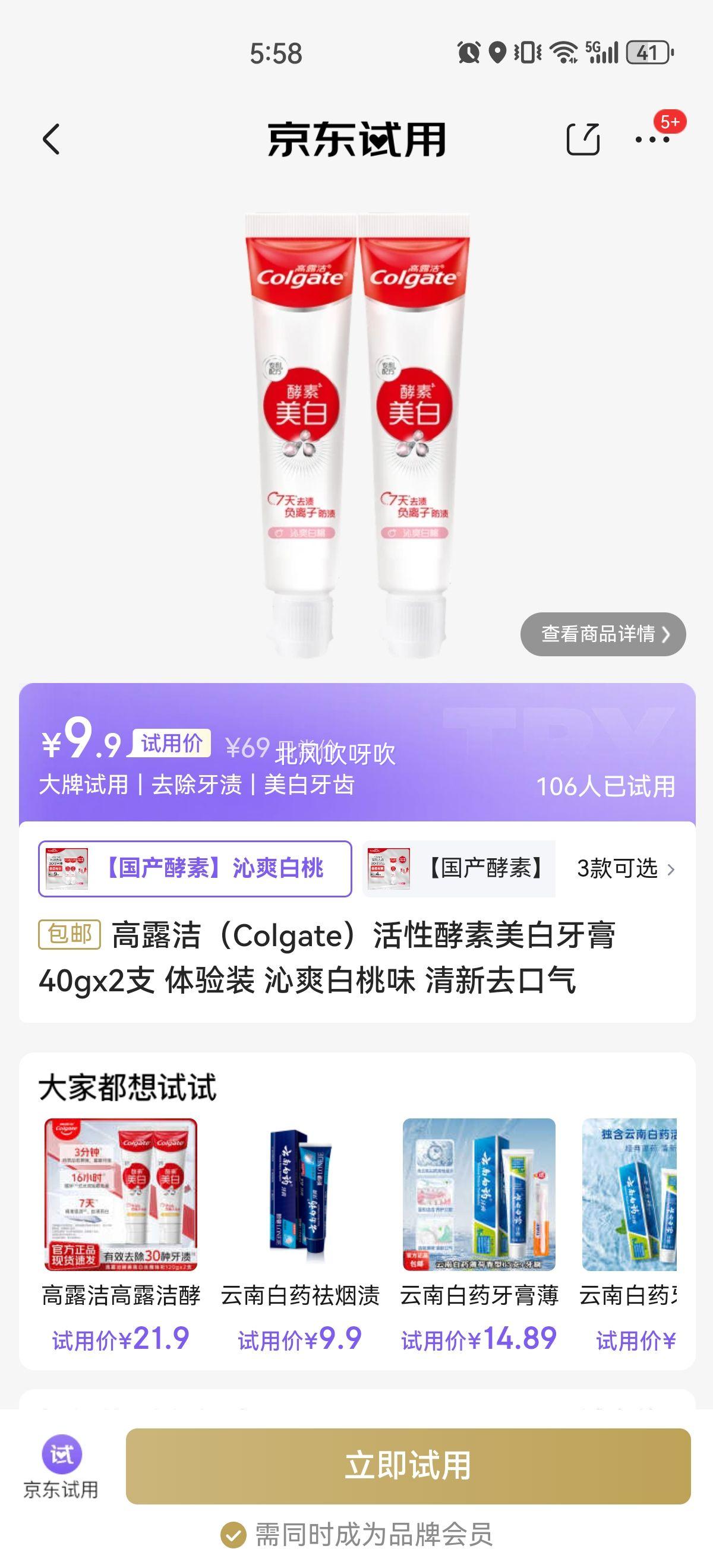Tap the Colgate toothpaste product image
This screenshot has width=713, height=1568.
pyautogui.click(x=356, y=420)
